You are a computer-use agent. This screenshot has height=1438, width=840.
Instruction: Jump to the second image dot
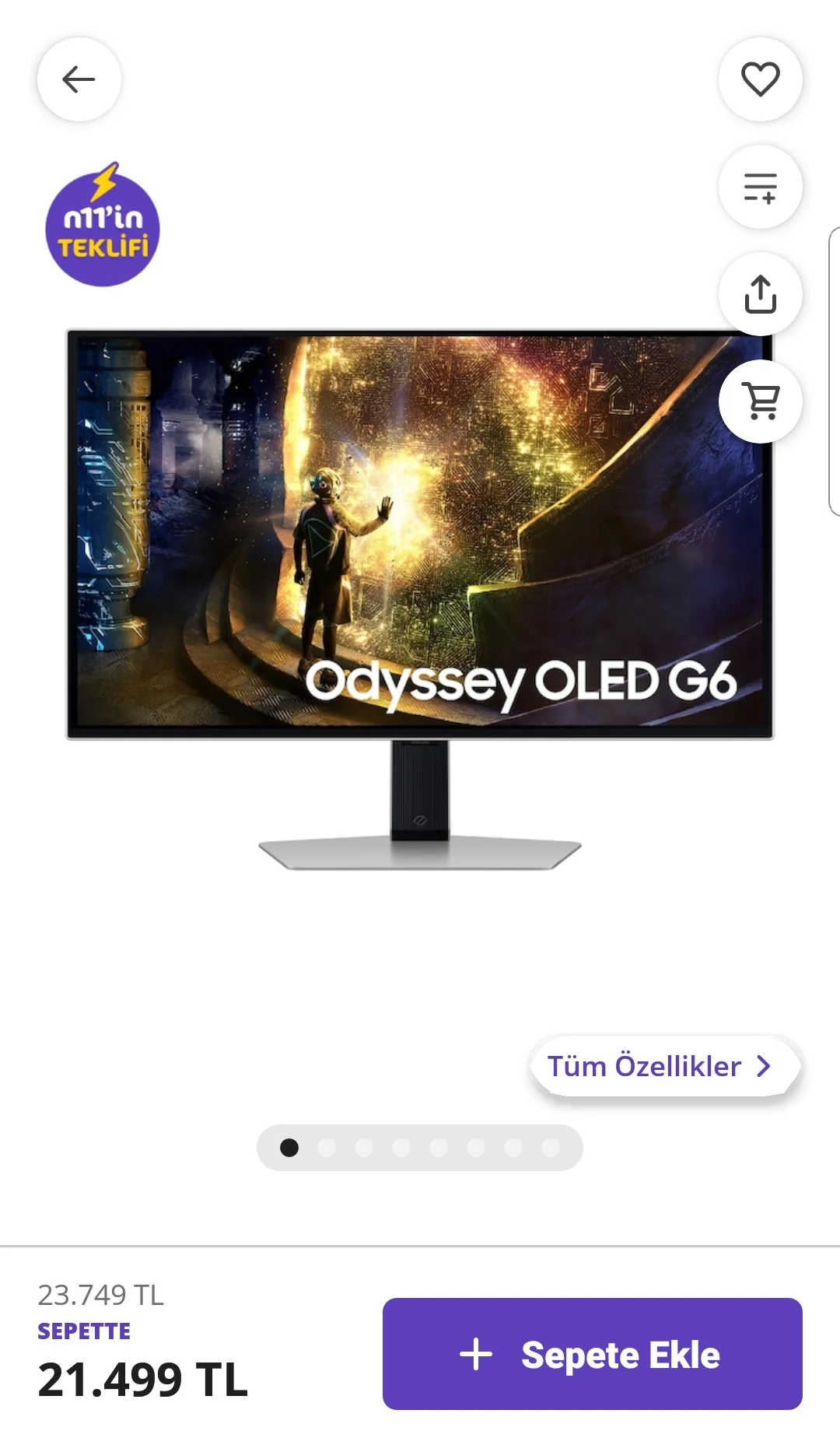[x=327, y=1148]
